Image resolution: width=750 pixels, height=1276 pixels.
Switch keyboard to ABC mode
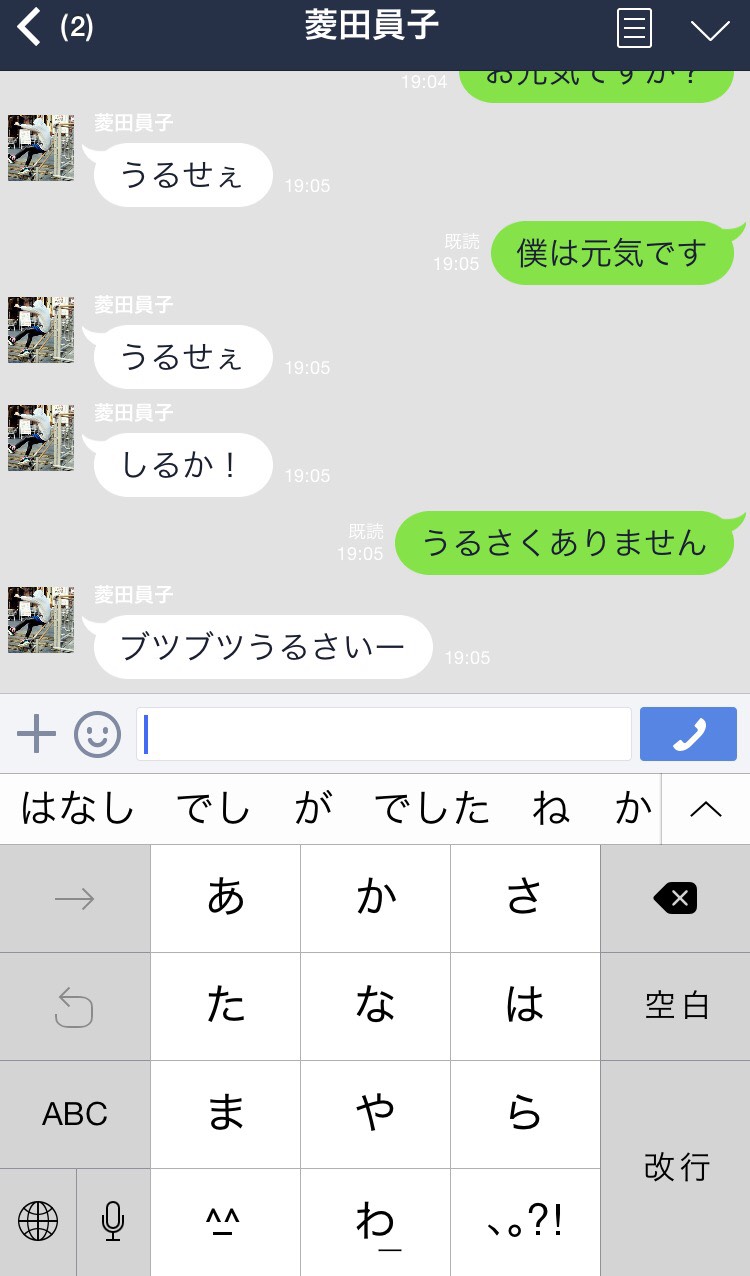point(75,1114)
